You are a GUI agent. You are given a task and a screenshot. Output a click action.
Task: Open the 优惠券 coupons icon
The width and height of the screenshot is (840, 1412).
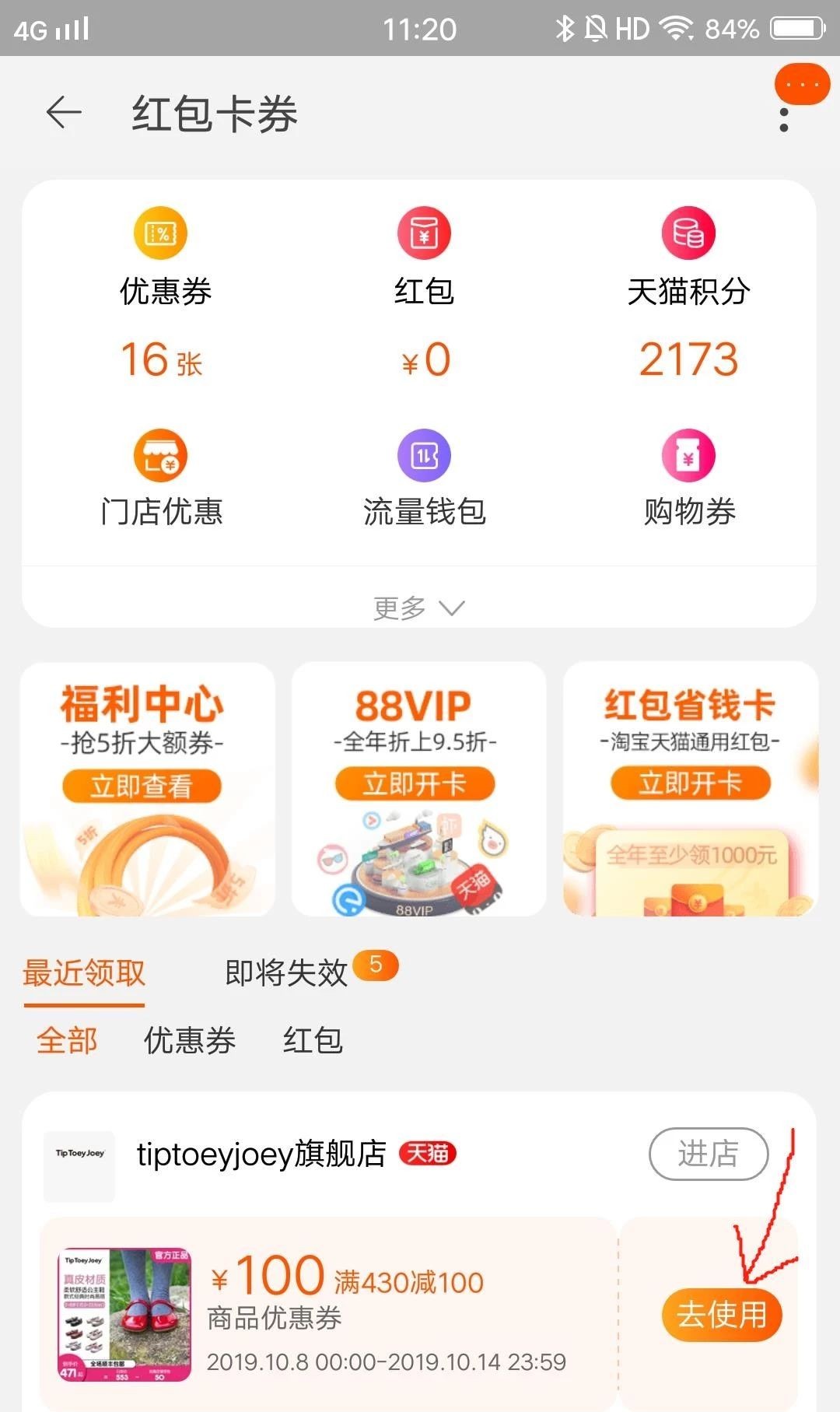click(159, 233)
